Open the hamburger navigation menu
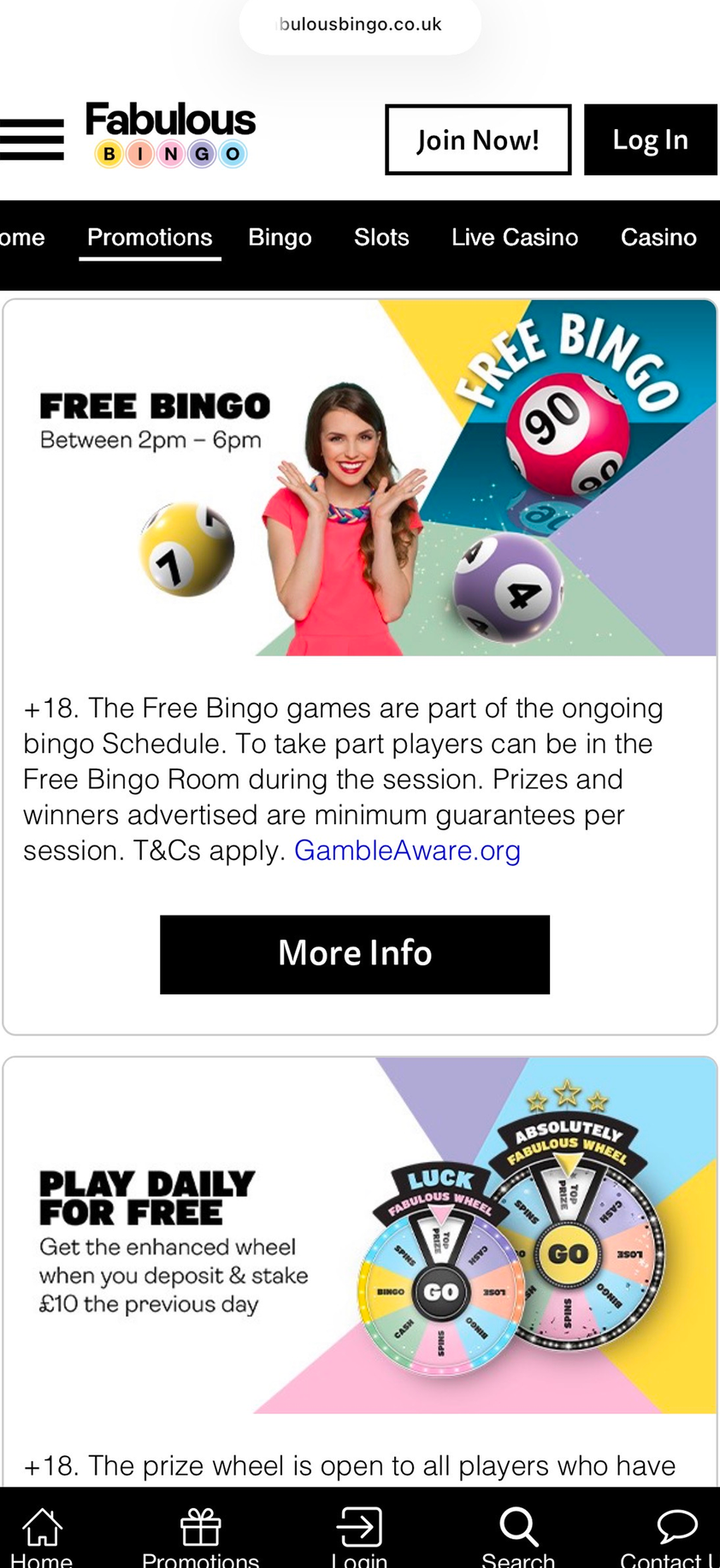 coord(32,139)
